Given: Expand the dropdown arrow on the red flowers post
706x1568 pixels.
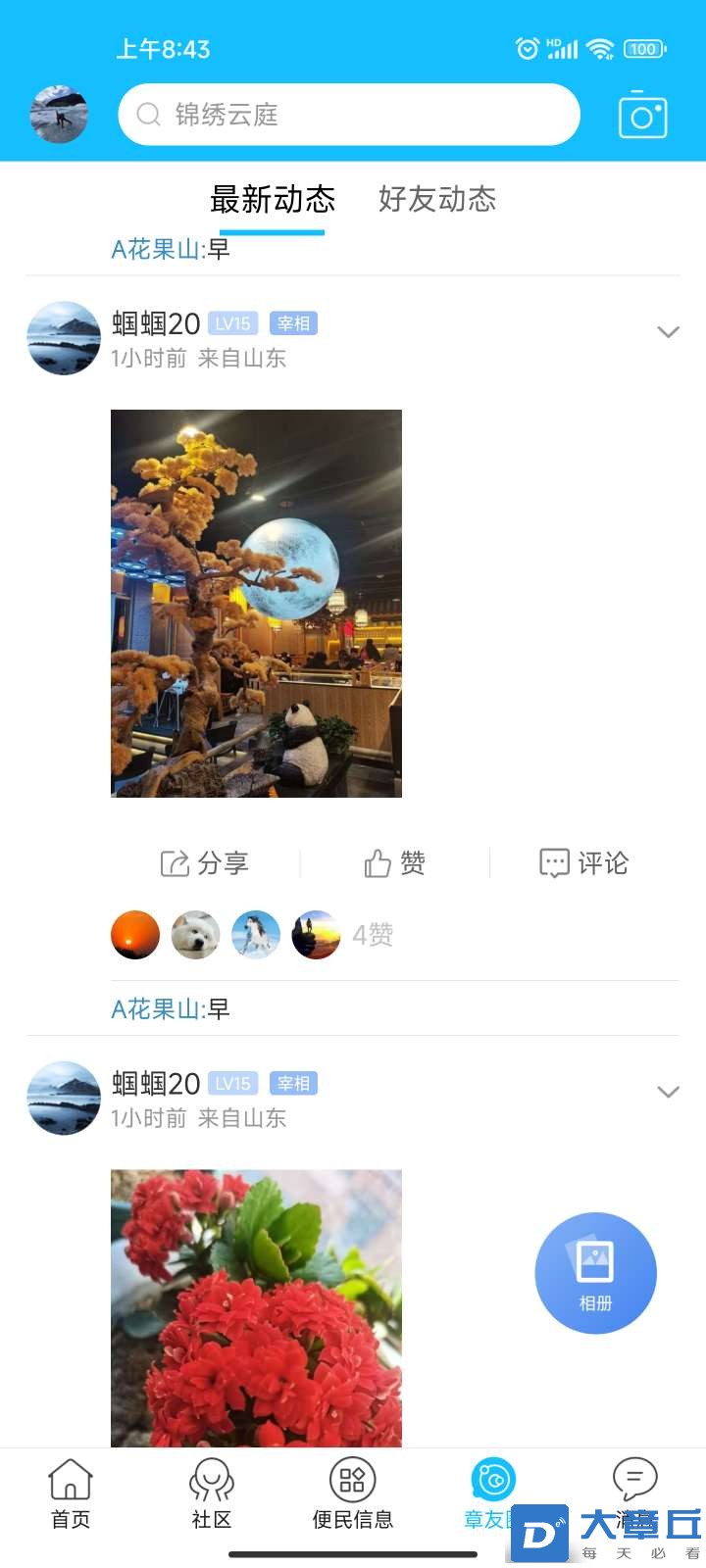Looking at the screenshot, I should 668,1092.
